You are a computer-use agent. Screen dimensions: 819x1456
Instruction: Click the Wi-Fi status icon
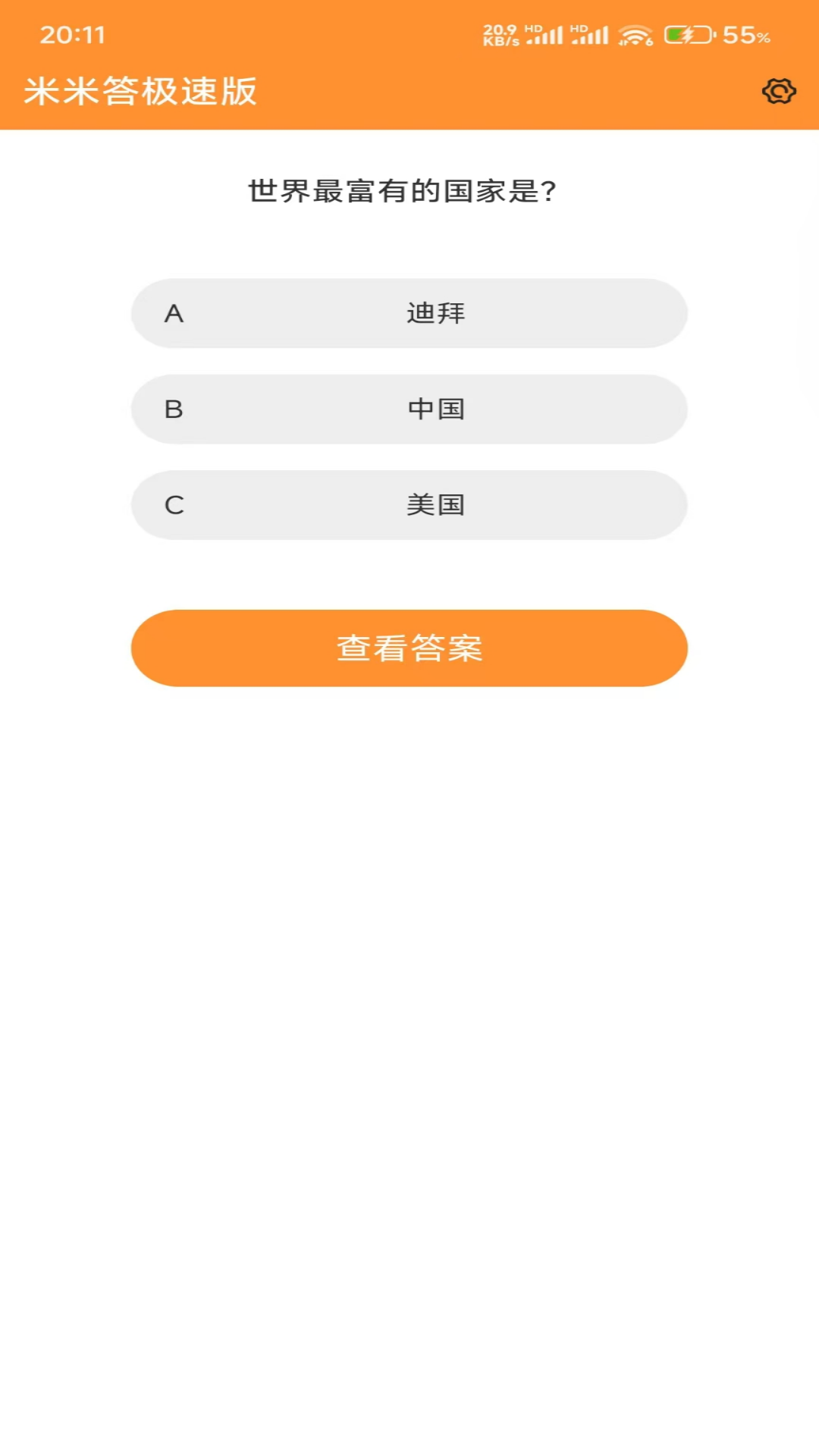pos(635,34)
